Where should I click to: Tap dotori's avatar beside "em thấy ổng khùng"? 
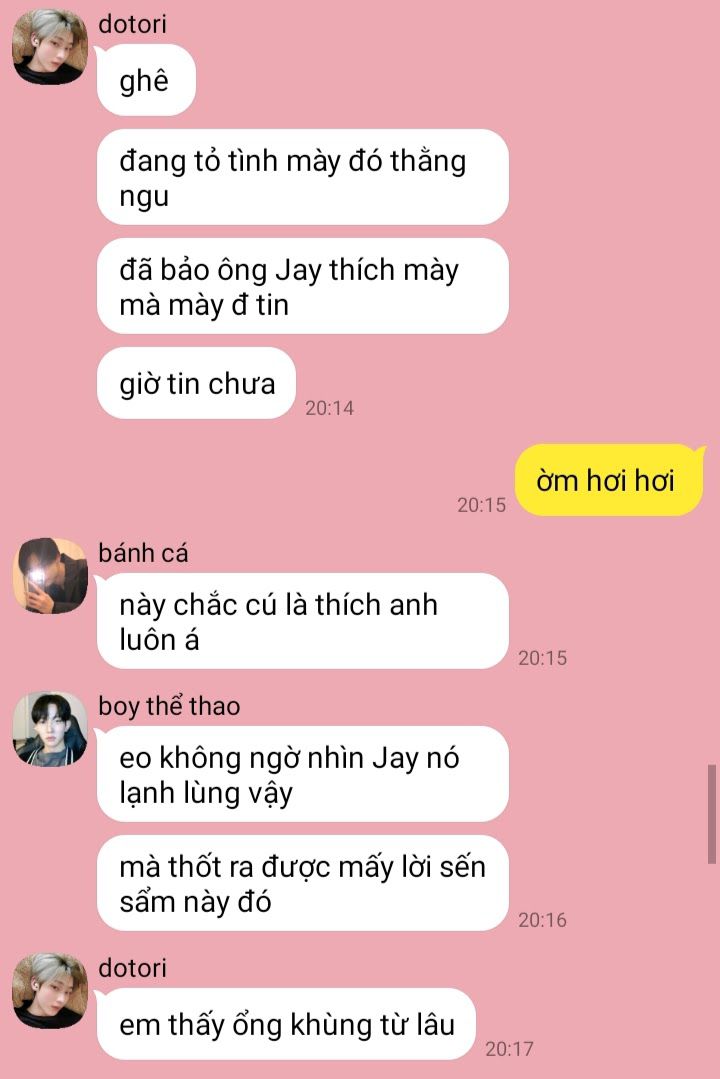point(49,990)
